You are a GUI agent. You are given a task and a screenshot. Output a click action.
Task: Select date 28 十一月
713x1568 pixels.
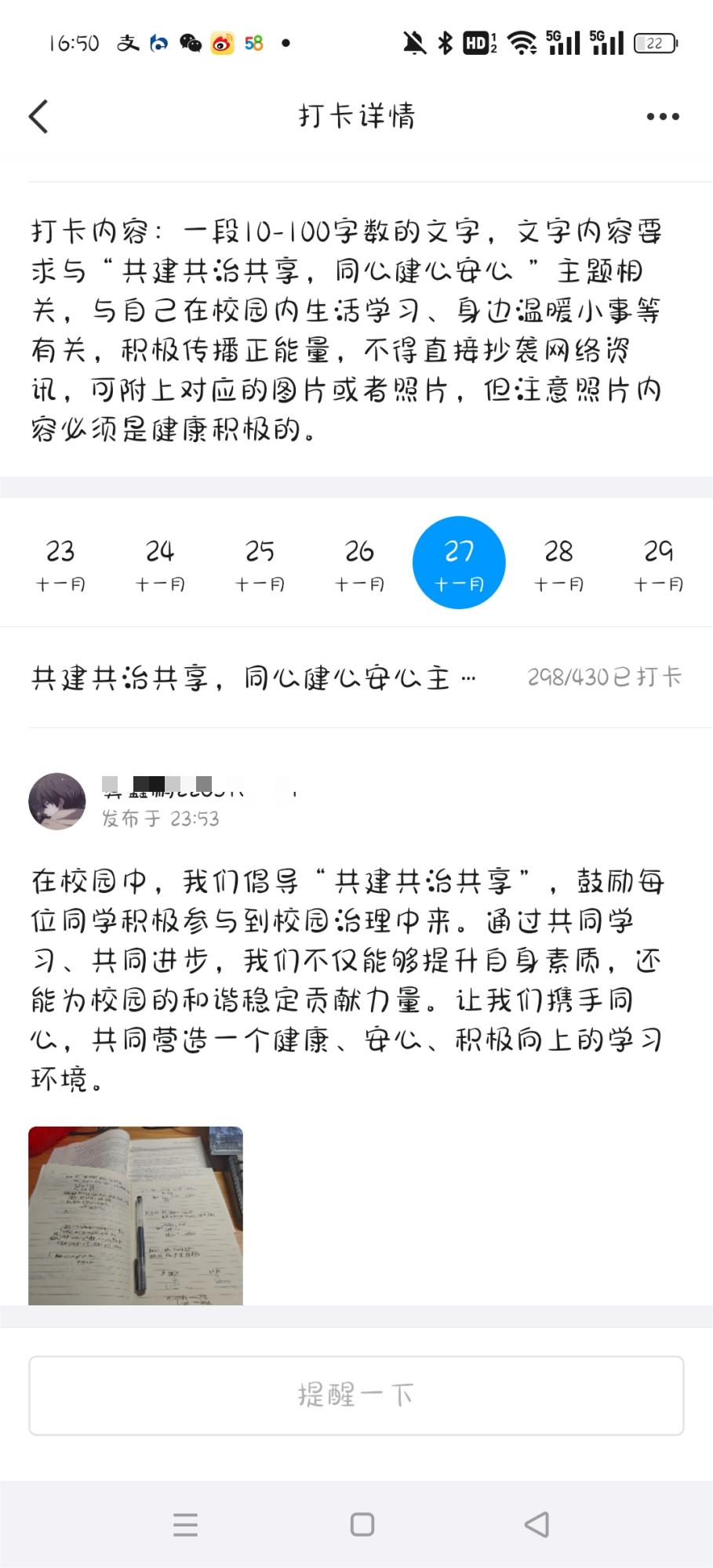(558, 563)
